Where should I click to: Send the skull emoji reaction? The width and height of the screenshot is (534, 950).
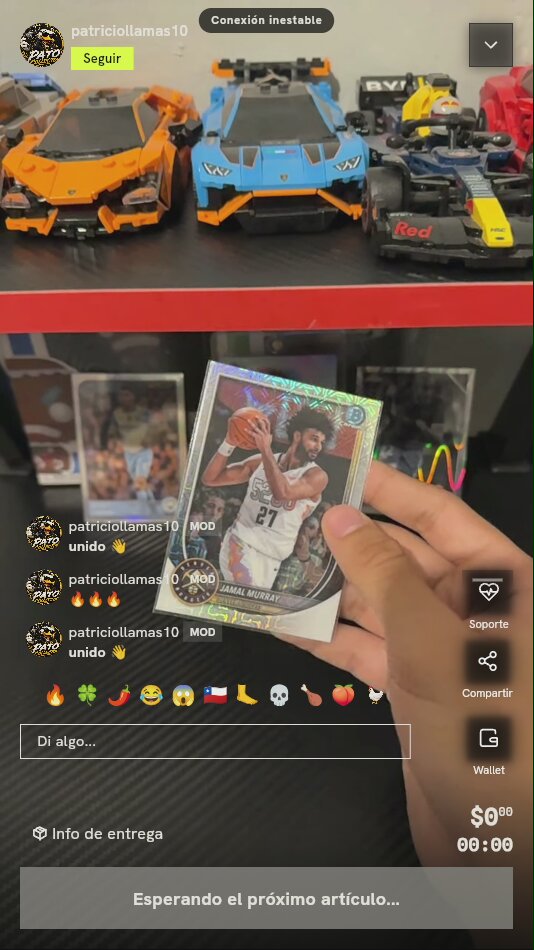pos(279,695)
